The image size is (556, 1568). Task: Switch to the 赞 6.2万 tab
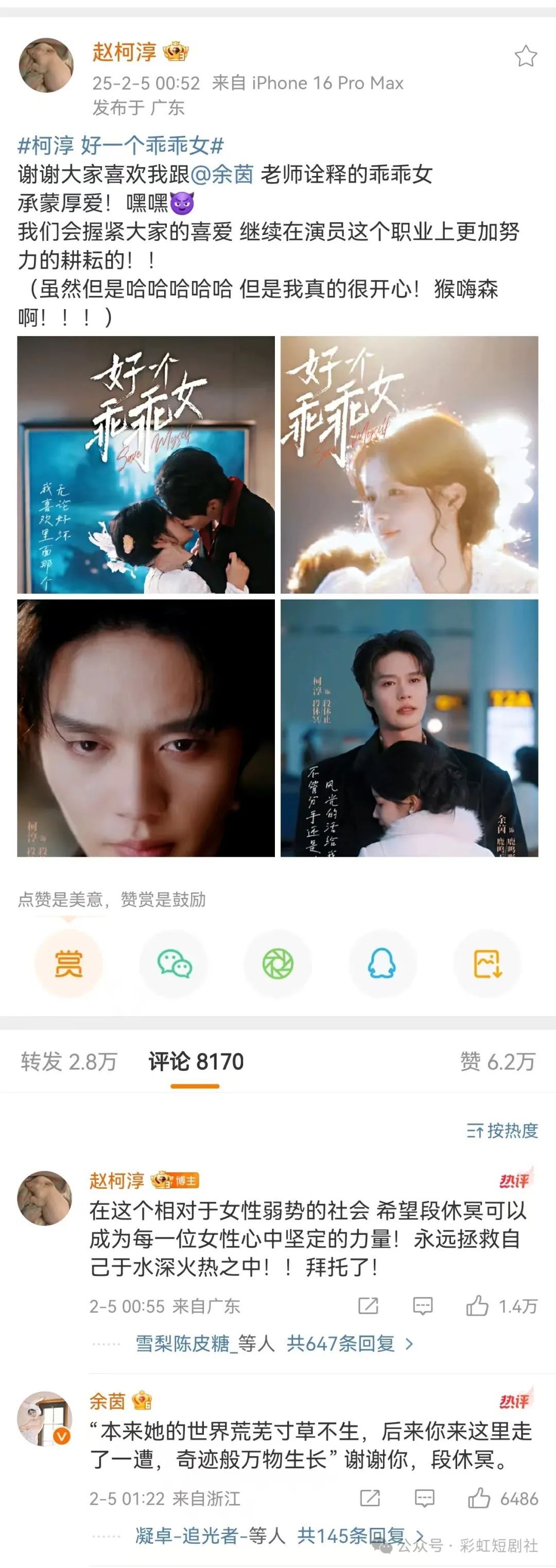497,1061
